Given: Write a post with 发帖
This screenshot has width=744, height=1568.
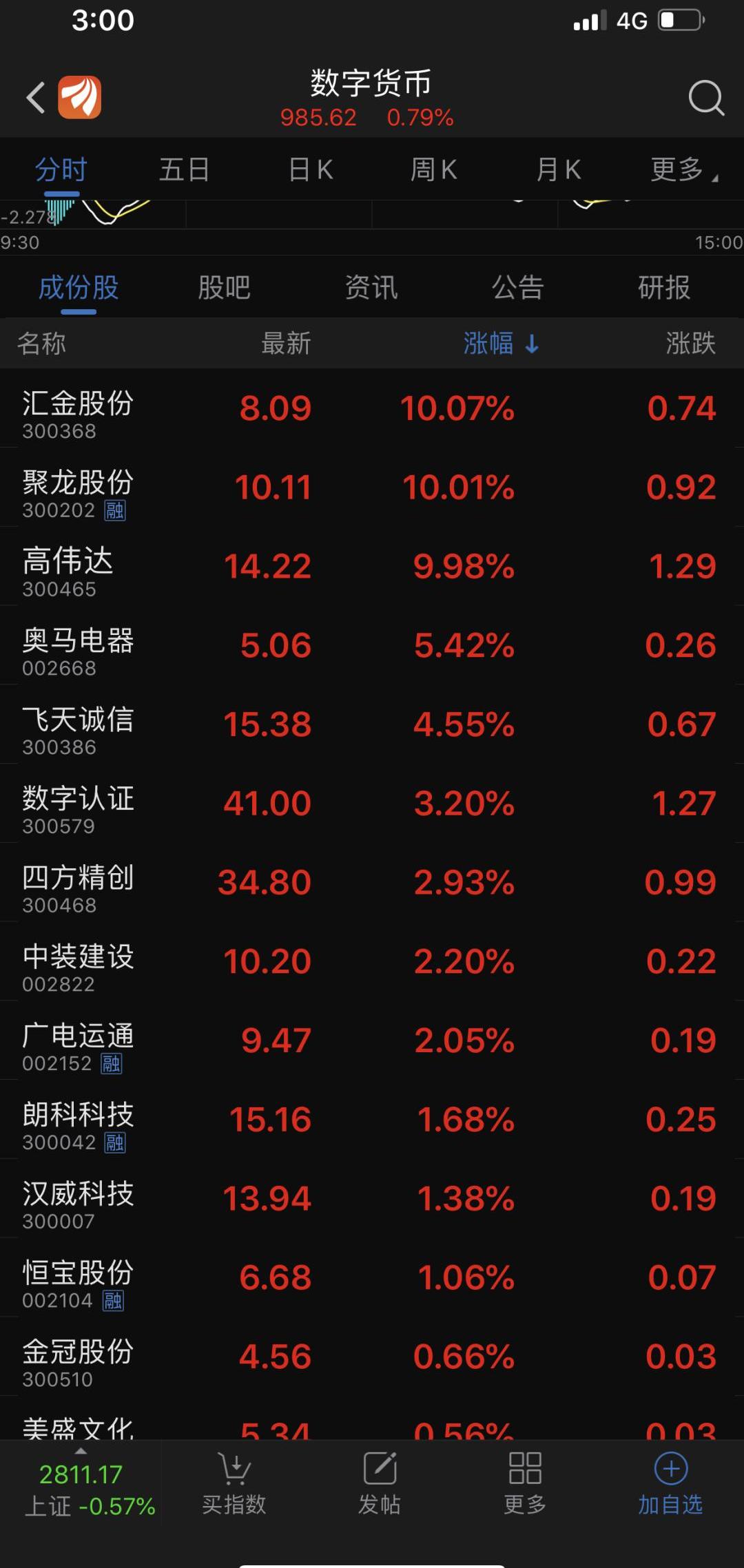Looking at the screenshot, I should (x=380, y=1483).
